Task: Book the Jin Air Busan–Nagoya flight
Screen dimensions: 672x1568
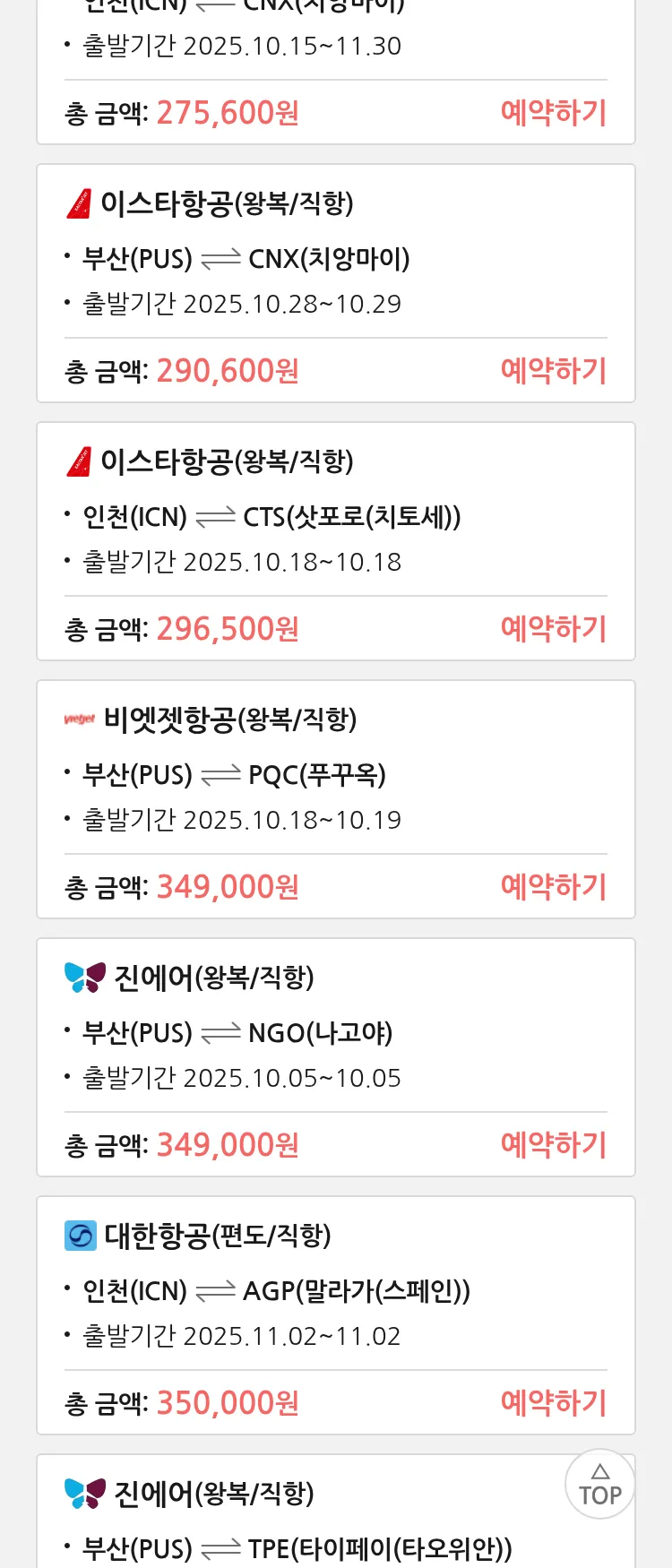Action: 553,1145
